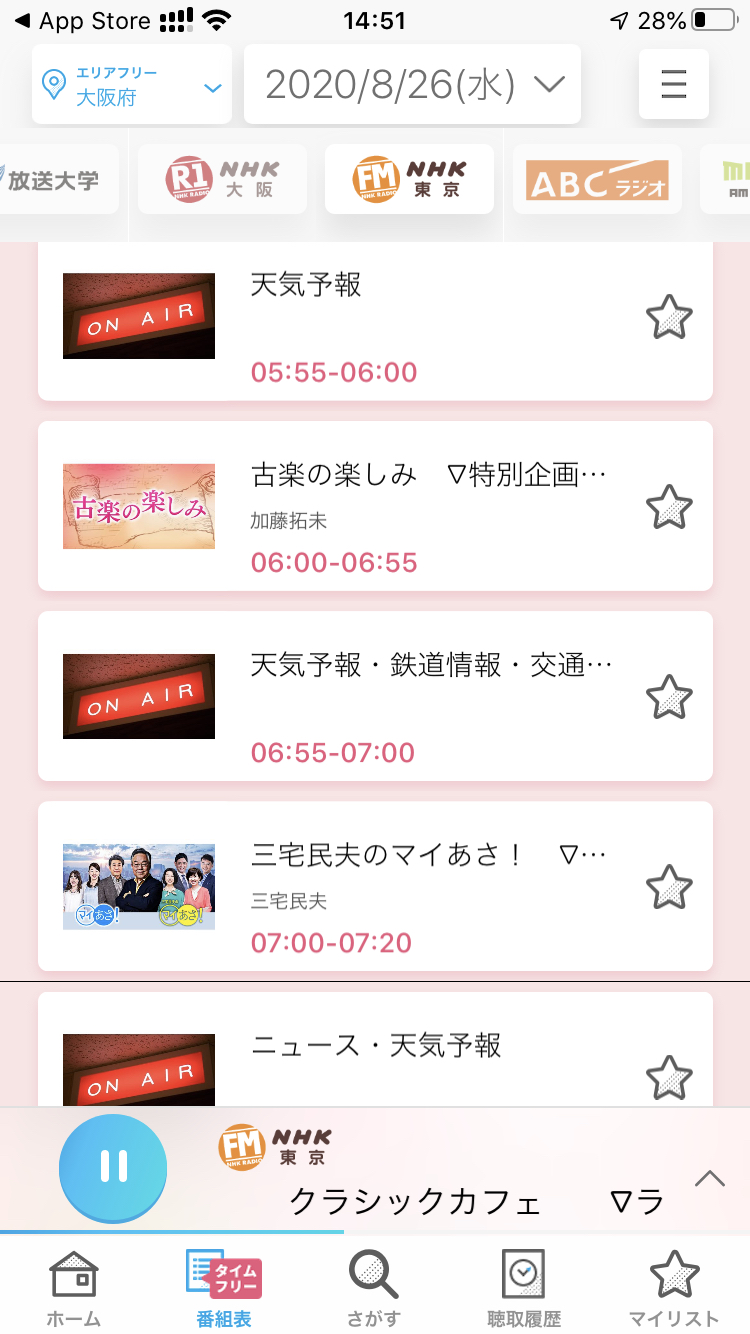Screen dimensions: 750x1334
Task: Open the 2020/8/26(水) date picker
Action: click(412, 85)
